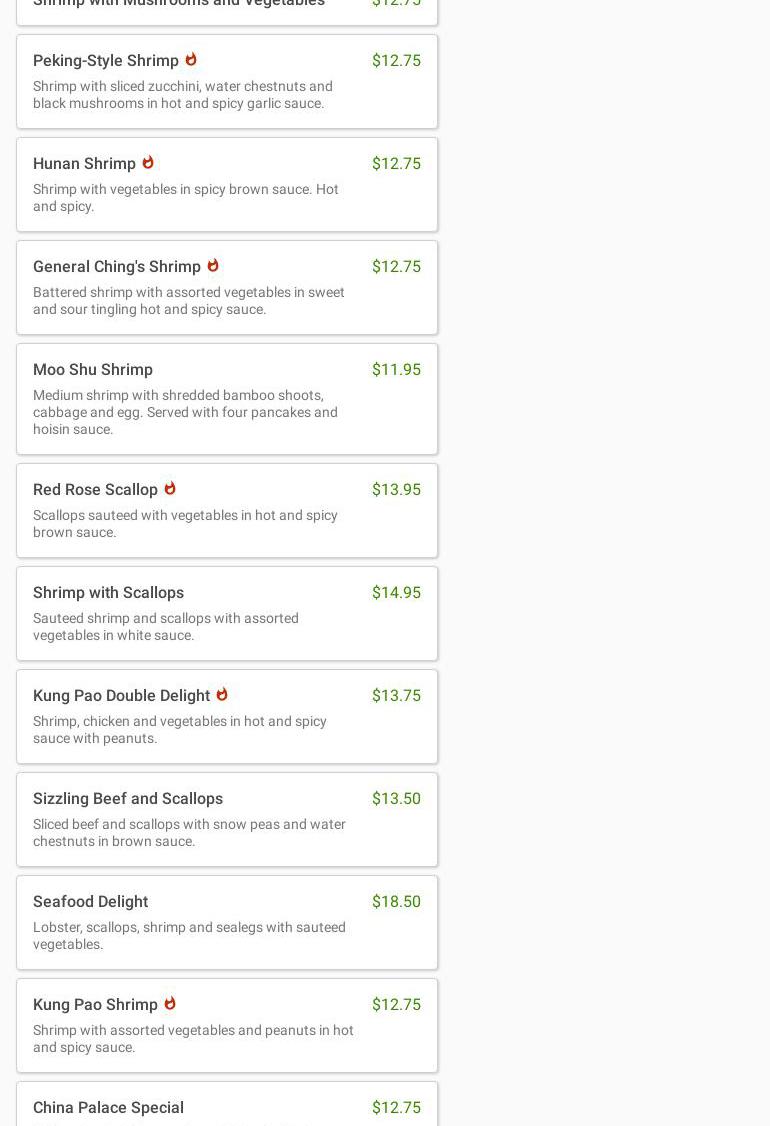
Task: Select the Hunan Shrimp dish
Action: pyautogui.click(x=226, y=185)
